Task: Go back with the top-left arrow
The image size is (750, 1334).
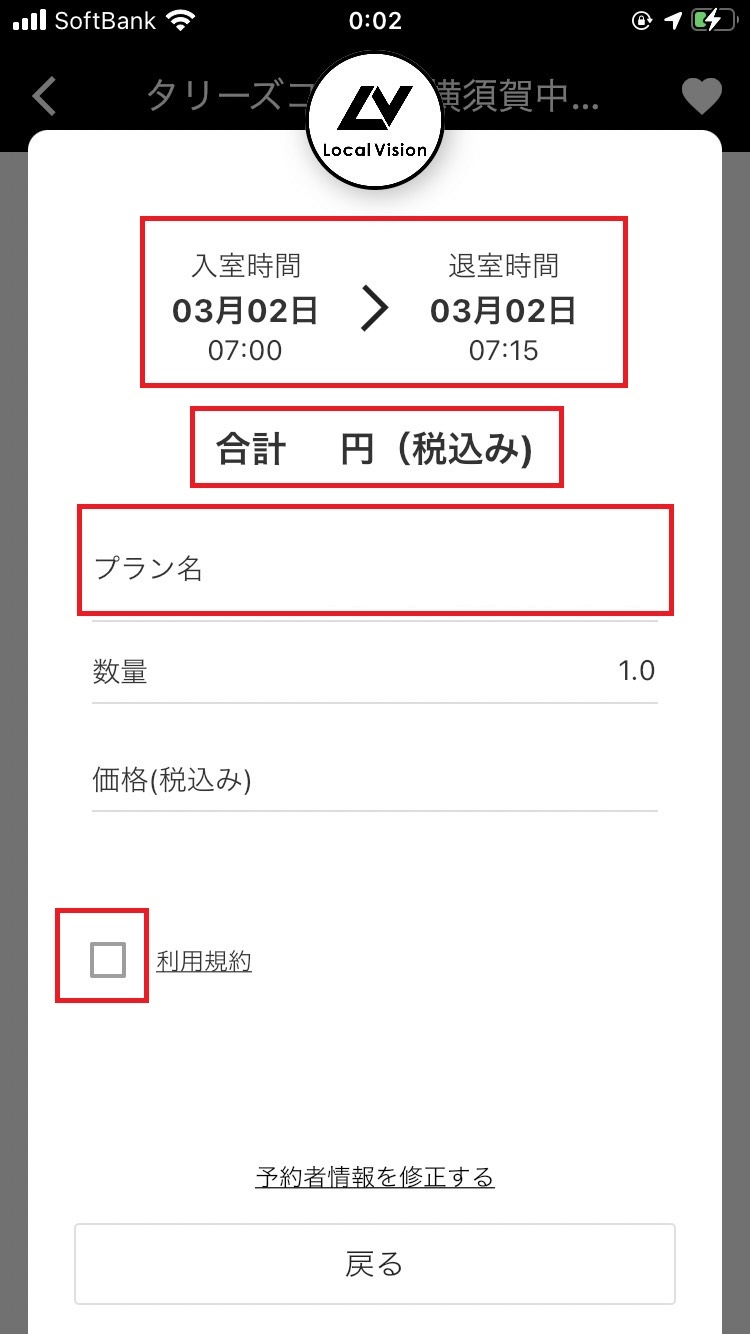Action: click(45, 96)
